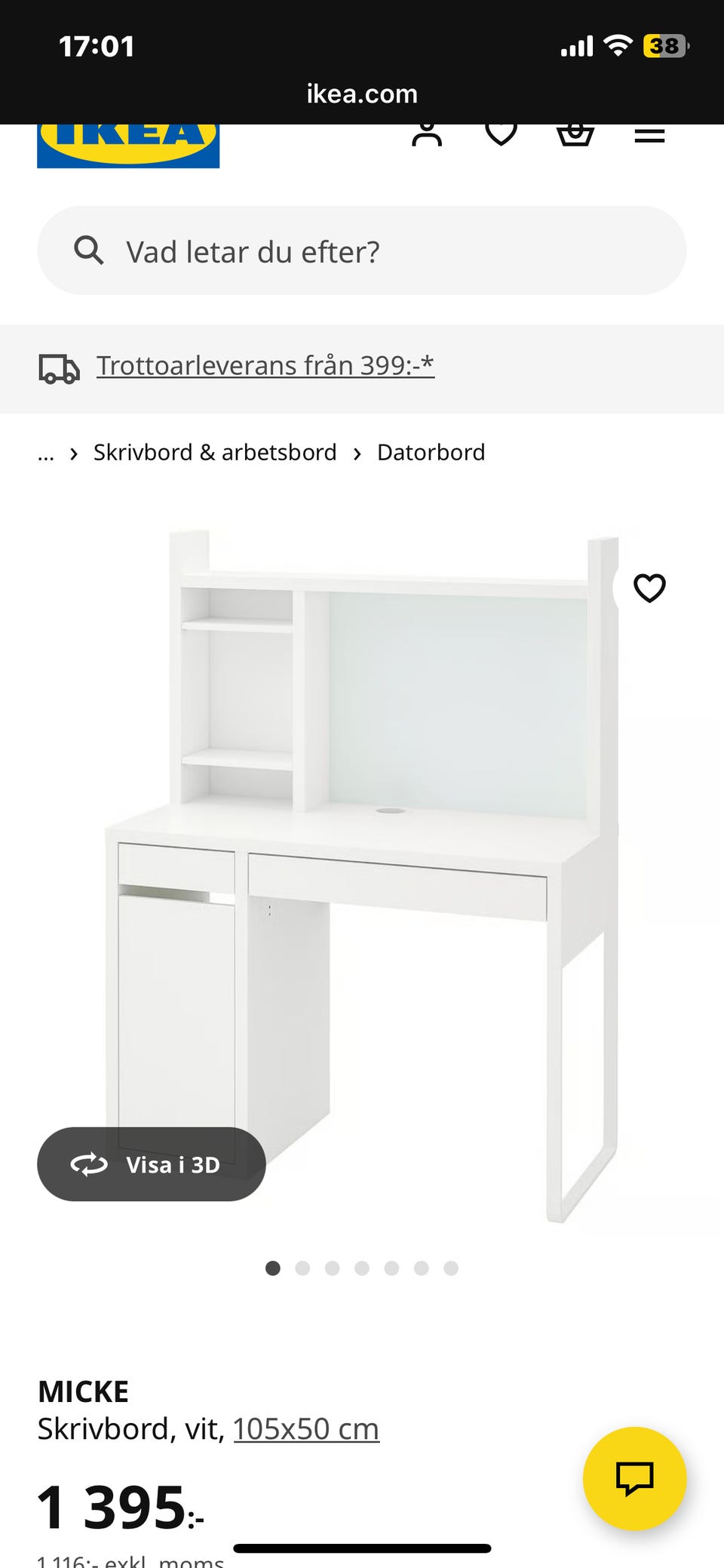Select the last carousel dot
Viewport: 724px width, 1568px height.
pos(450,1268)
